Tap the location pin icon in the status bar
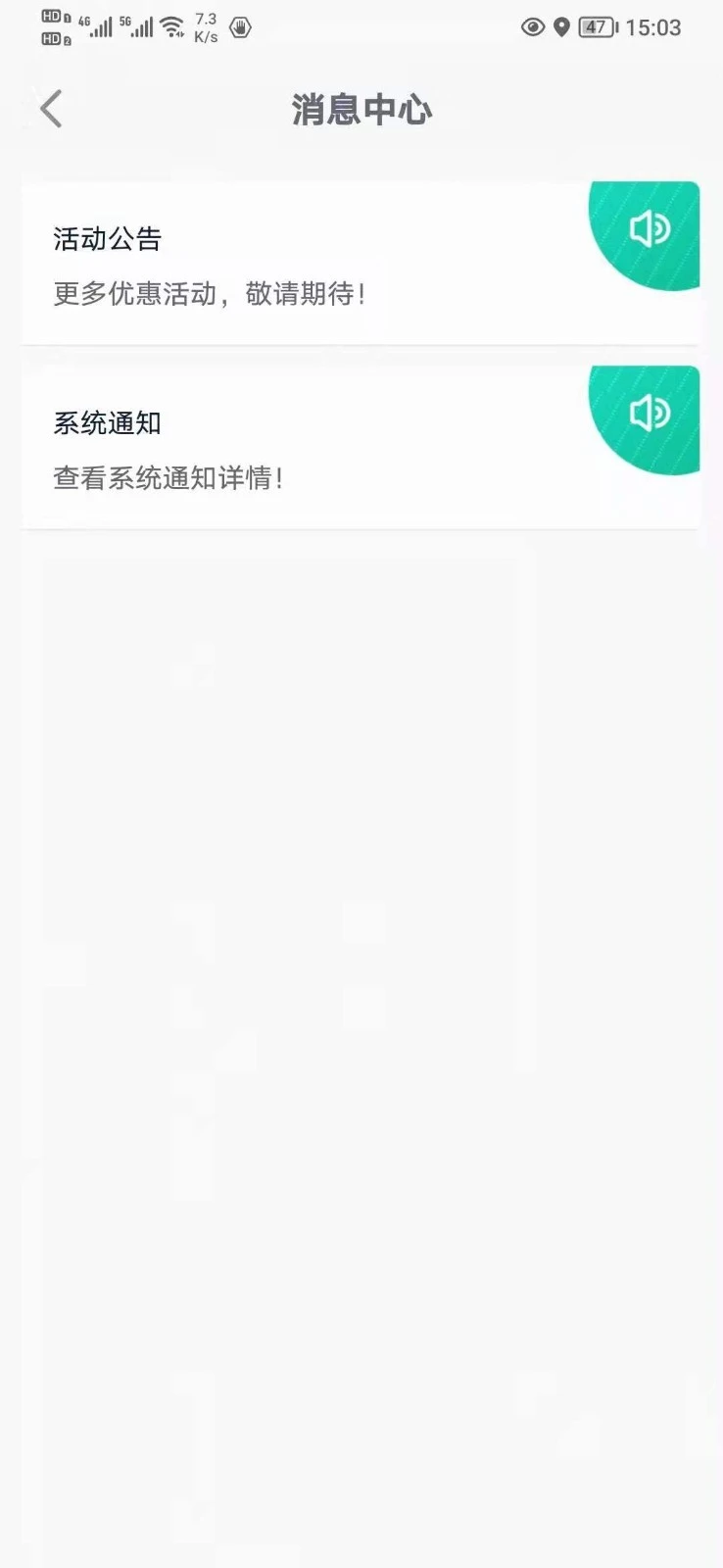723x1568 pixels. (561, 27)
